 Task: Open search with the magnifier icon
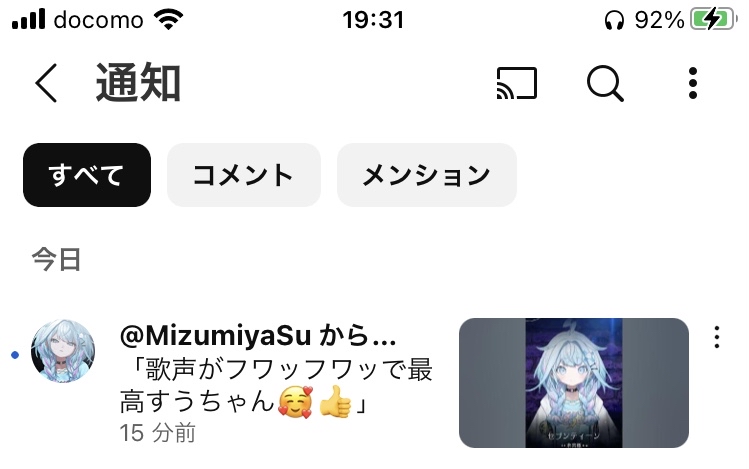[x=605, y=85]
